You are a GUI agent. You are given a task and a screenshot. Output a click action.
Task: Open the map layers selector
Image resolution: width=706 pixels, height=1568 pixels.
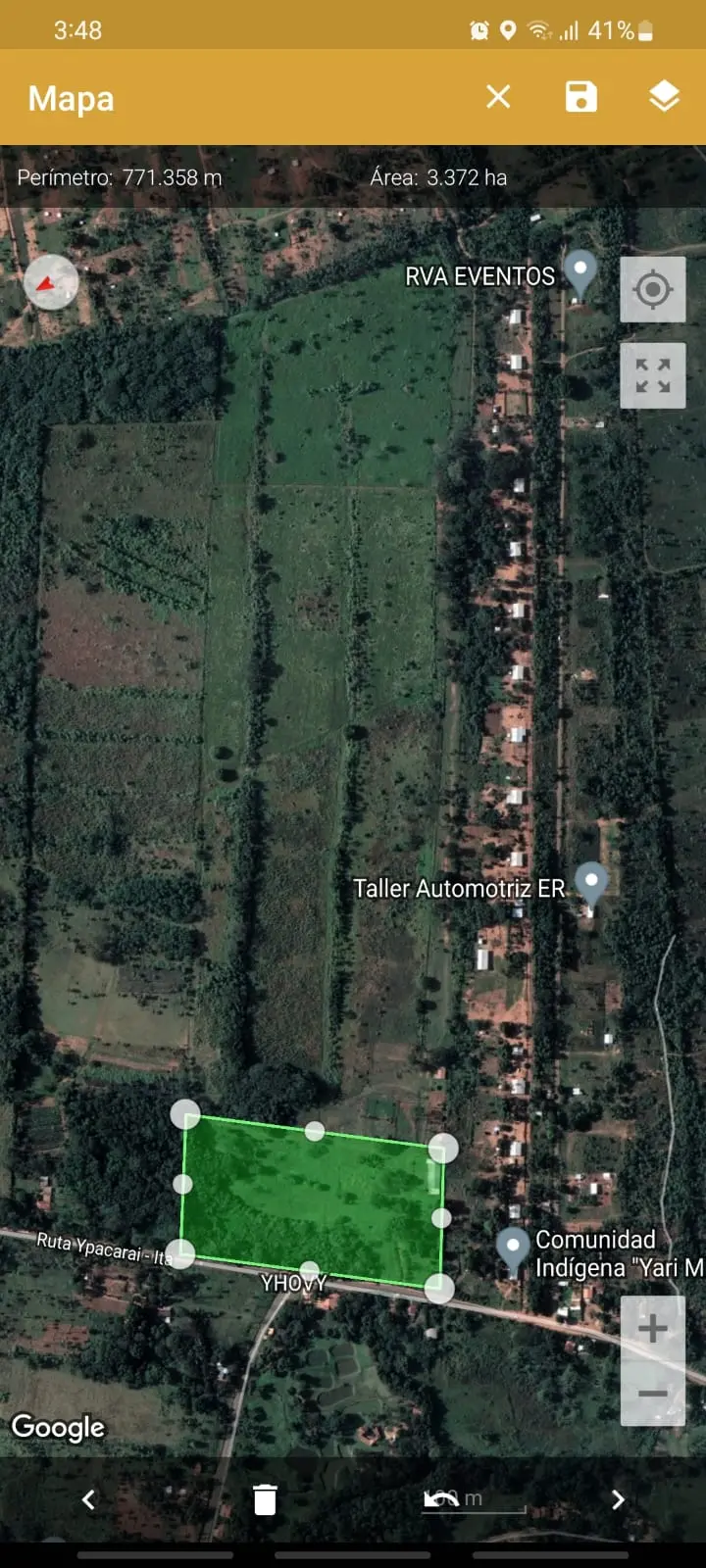click(x=664, y=97)
